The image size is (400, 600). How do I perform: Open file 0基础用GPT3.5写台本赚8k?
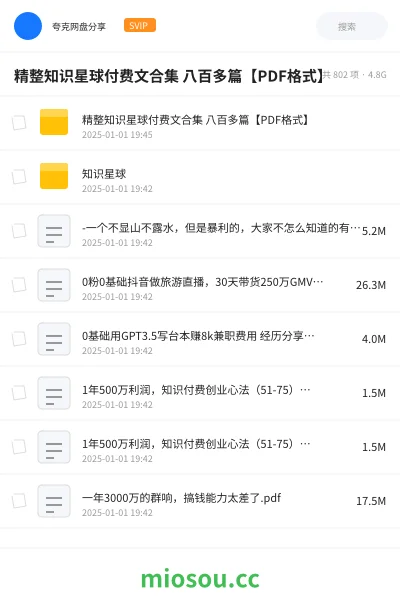(x=200, y=339)
